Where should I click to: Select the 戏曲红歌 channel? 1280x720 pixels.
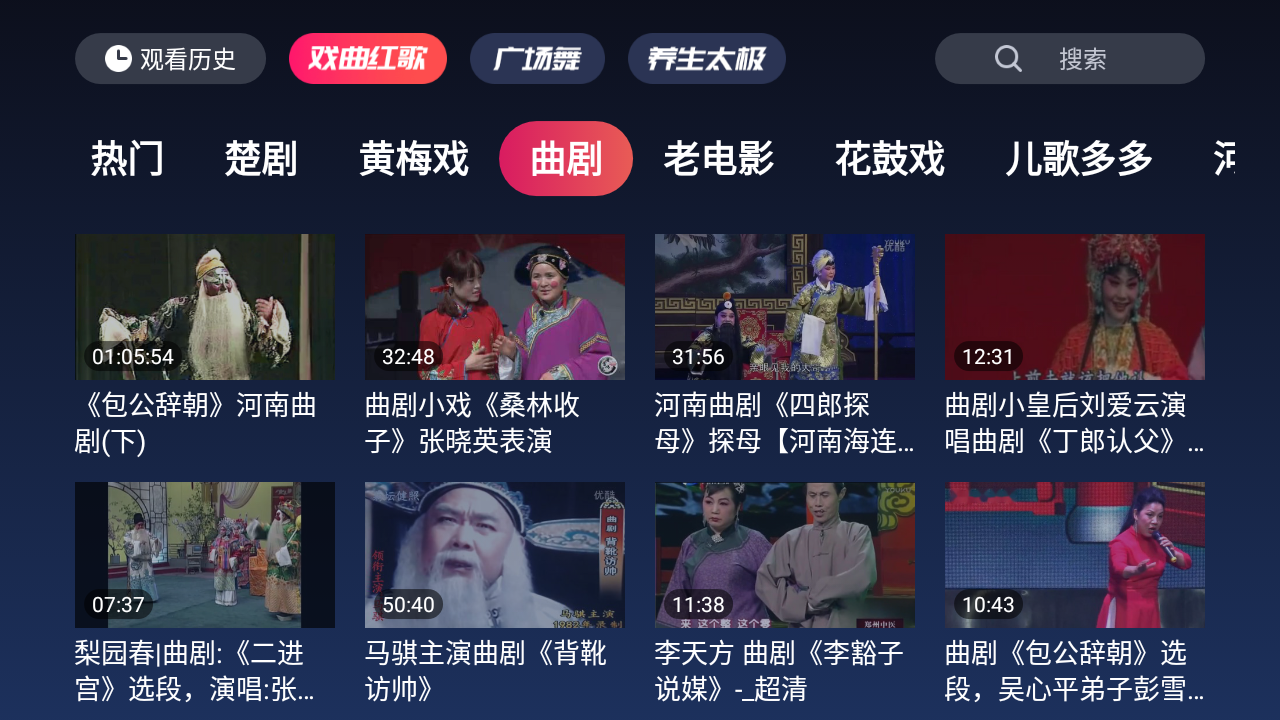[x=368, y=59]
